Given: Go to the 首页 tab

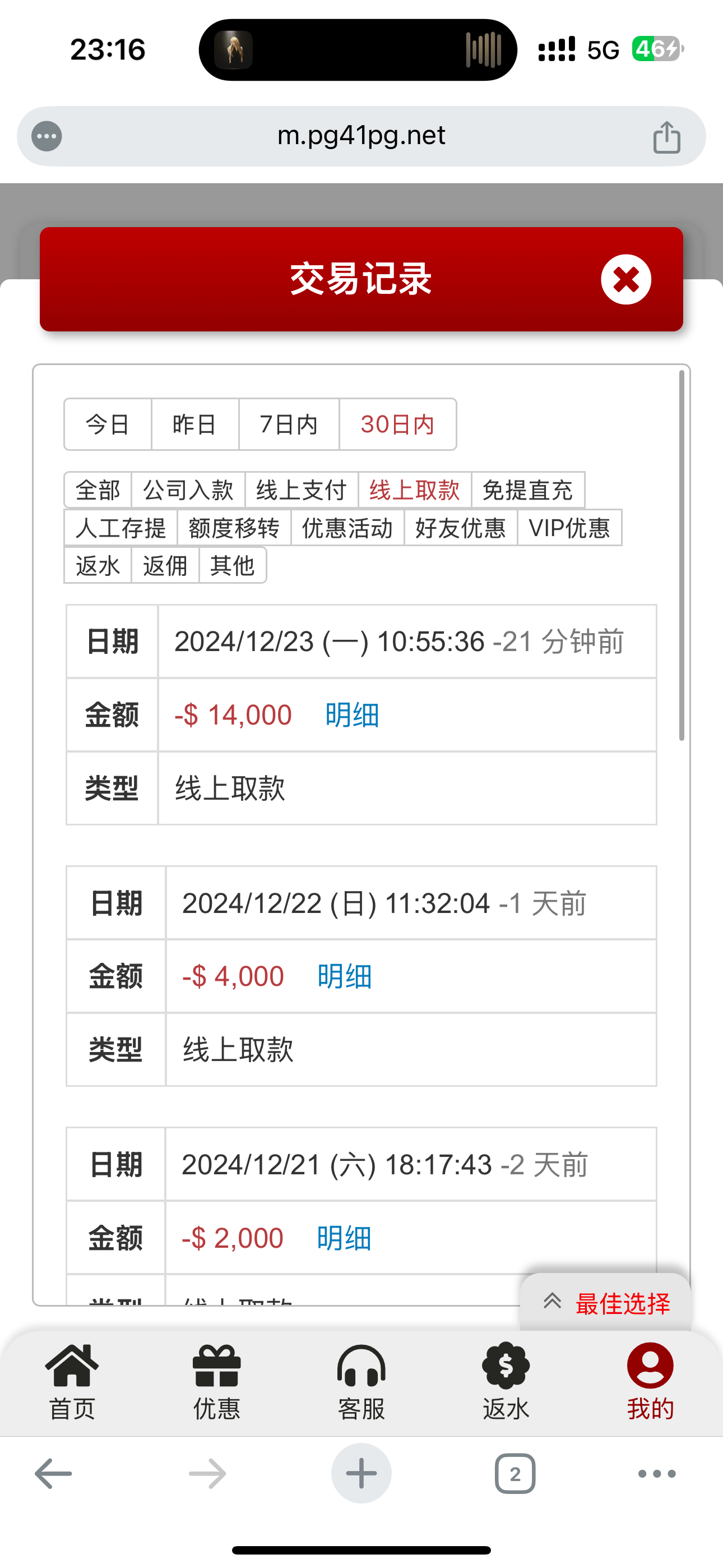Looking at the screenshot, I should click(x=72, y=1382).
